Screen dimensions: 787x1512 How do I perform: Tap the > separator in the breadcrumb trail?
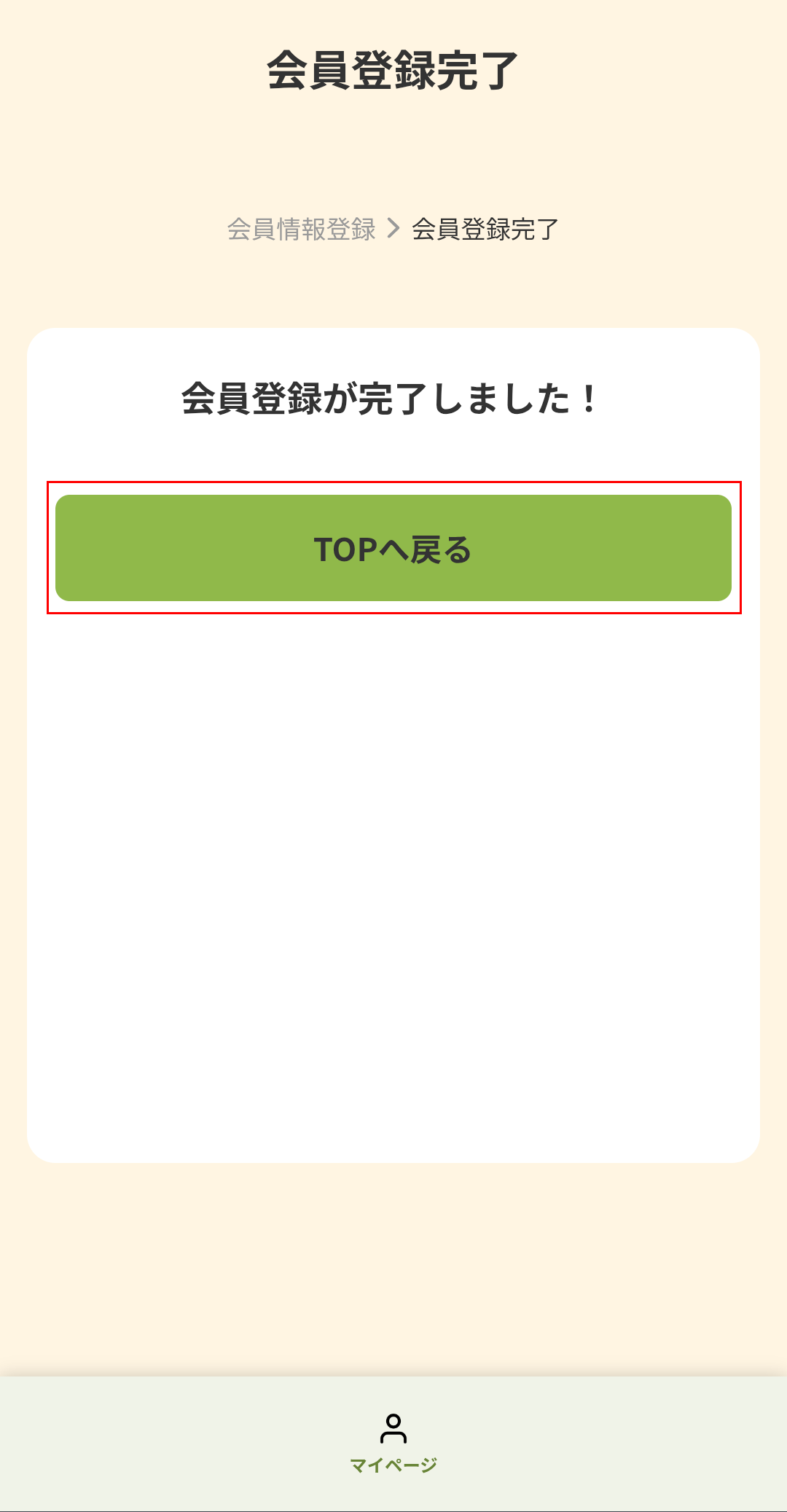coord(394,228)
